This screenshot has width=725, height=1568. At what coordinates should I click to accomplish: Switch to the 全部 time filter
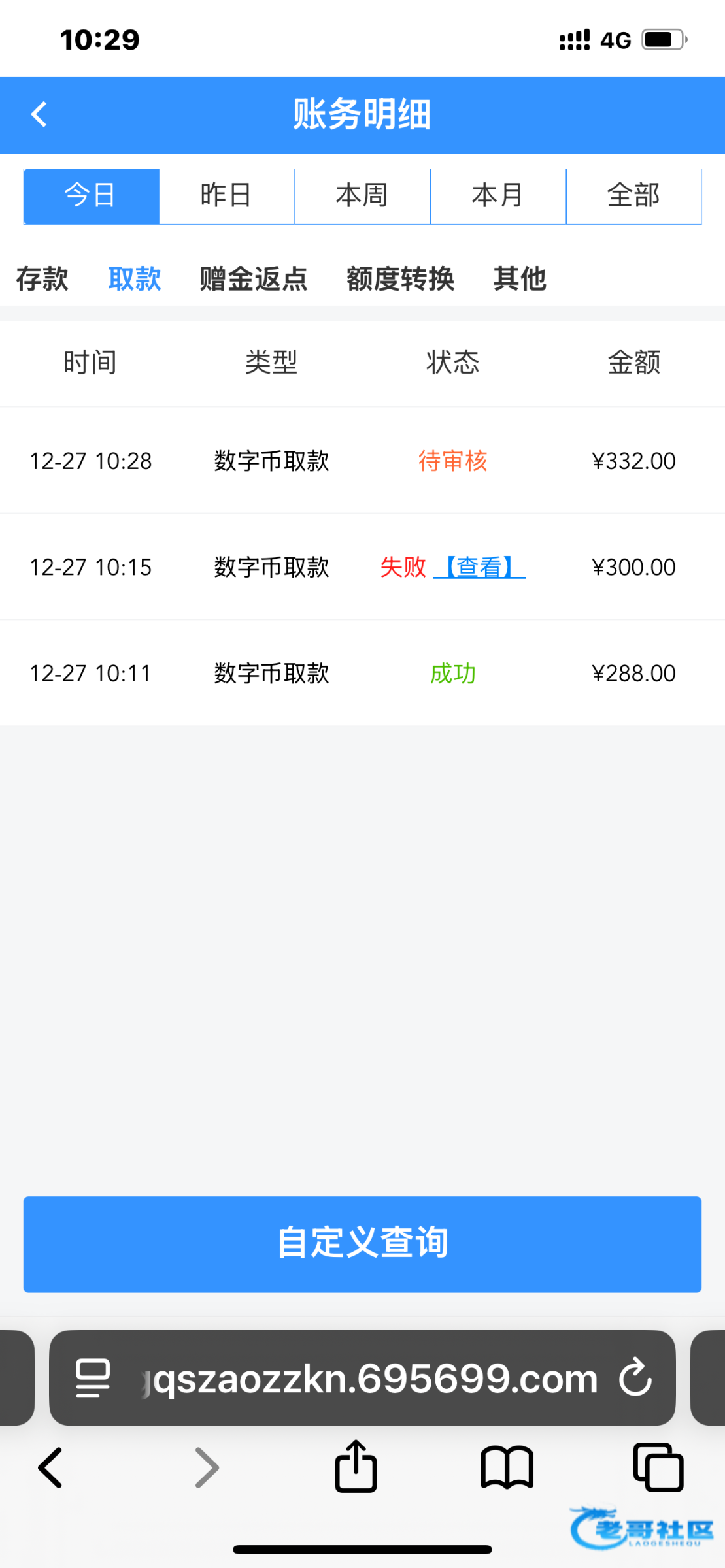pos(633,196)
